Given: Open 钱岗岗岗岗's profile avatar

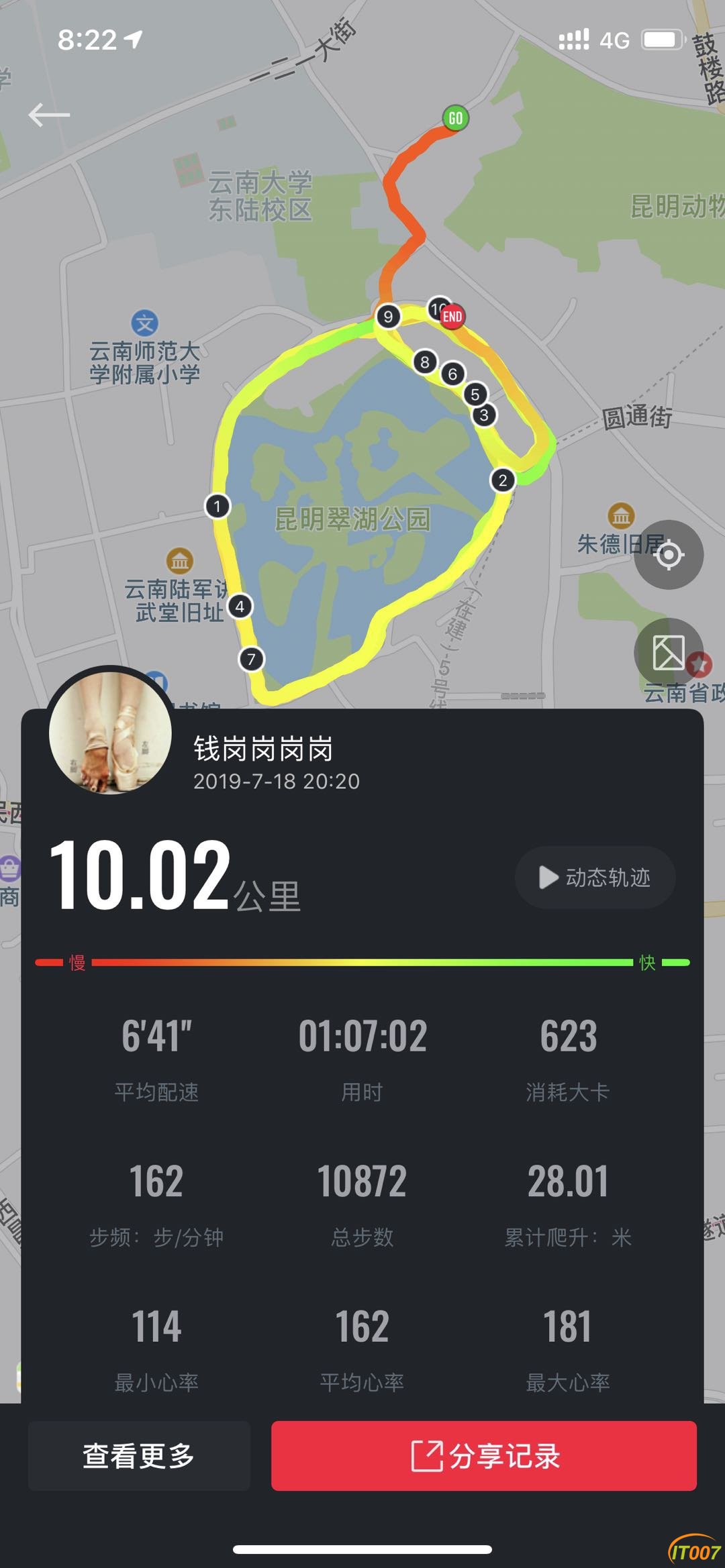Looking at the screenshot, I should [x=111, y=731].
